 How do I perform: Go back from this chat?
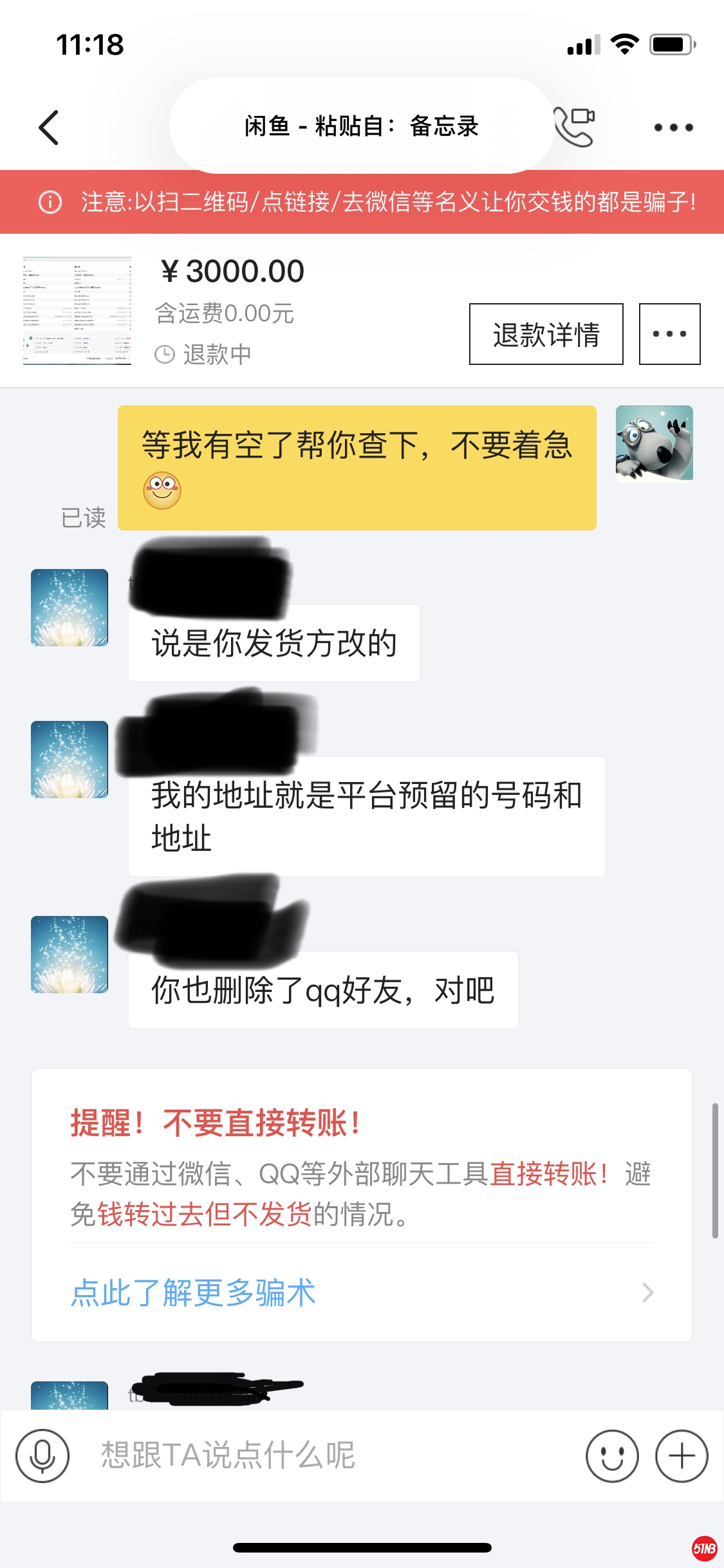point(49,127)
